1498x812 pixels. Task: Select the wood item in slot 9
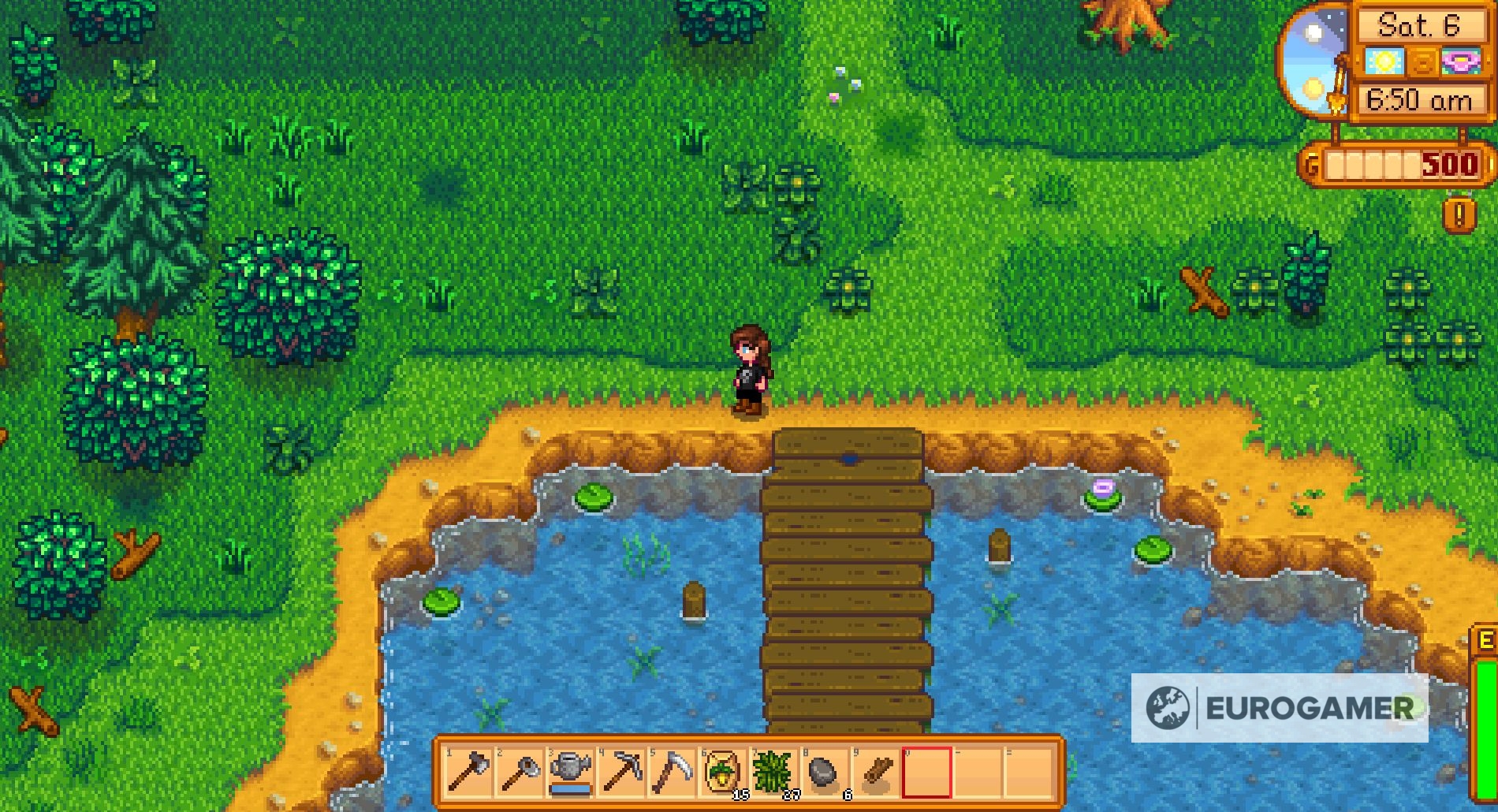pos(876,772)
